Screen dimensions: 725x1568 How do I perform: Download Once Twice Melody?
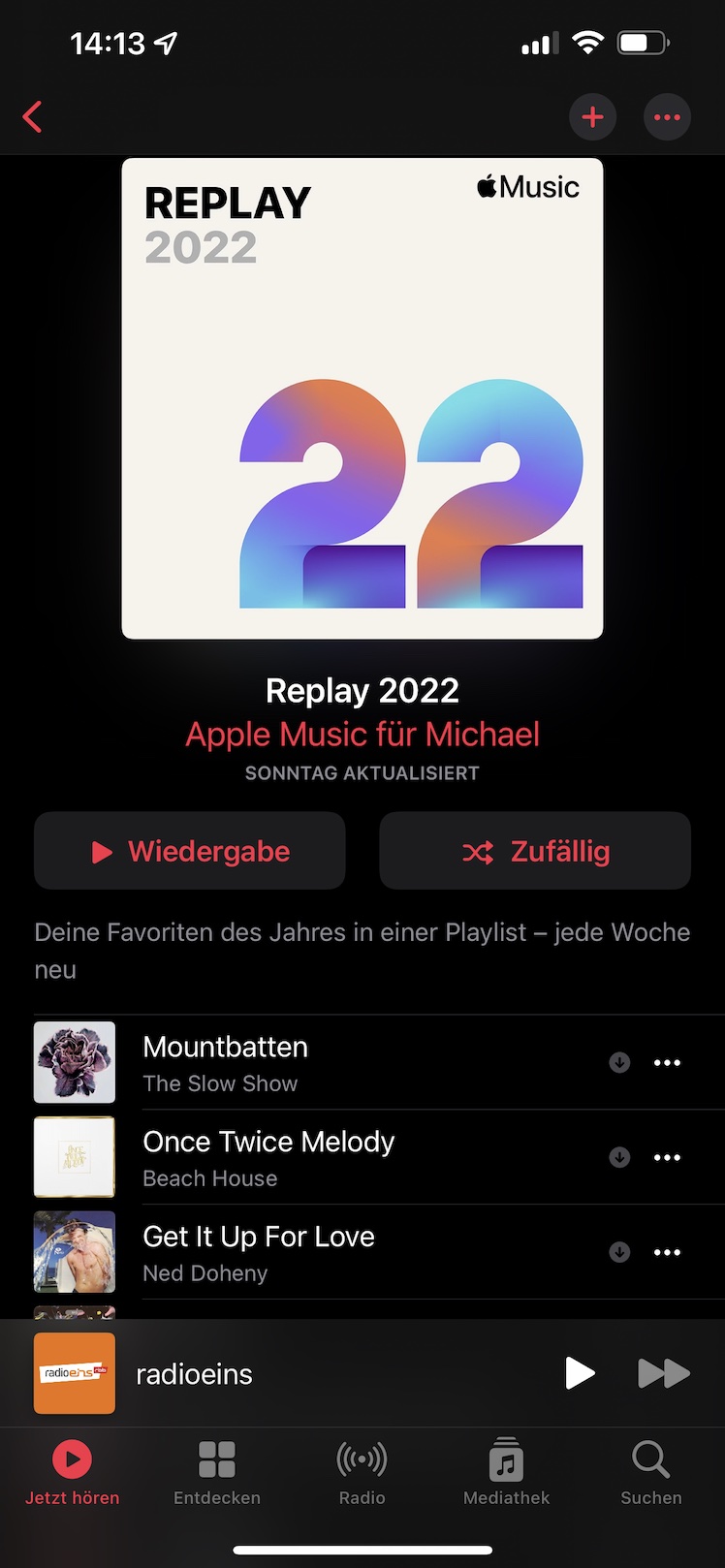pyautogui.click(x=619, y=1158)
